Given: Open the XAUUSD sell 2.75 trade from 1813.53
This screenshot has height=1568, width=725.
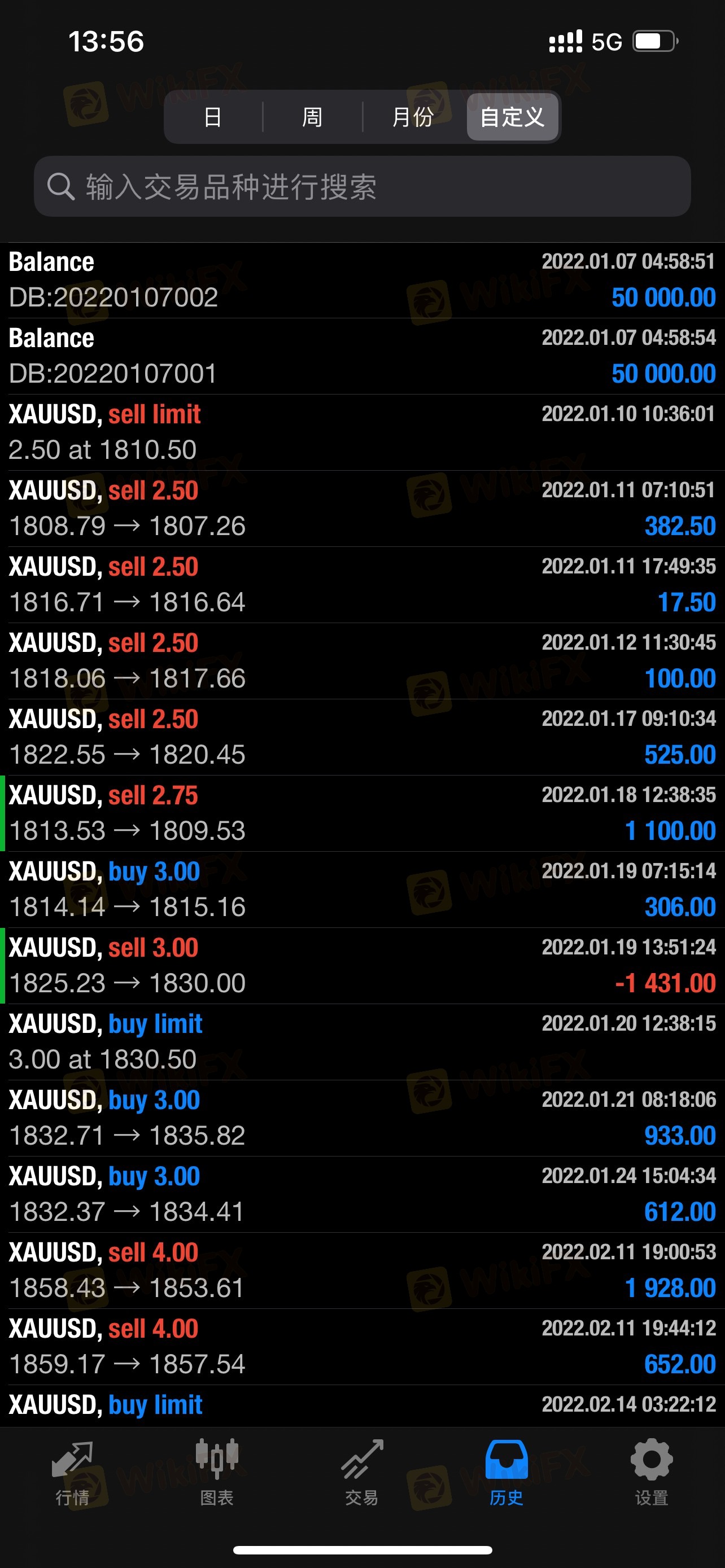Looking at the screenshot, I should (x=362, y=813).
